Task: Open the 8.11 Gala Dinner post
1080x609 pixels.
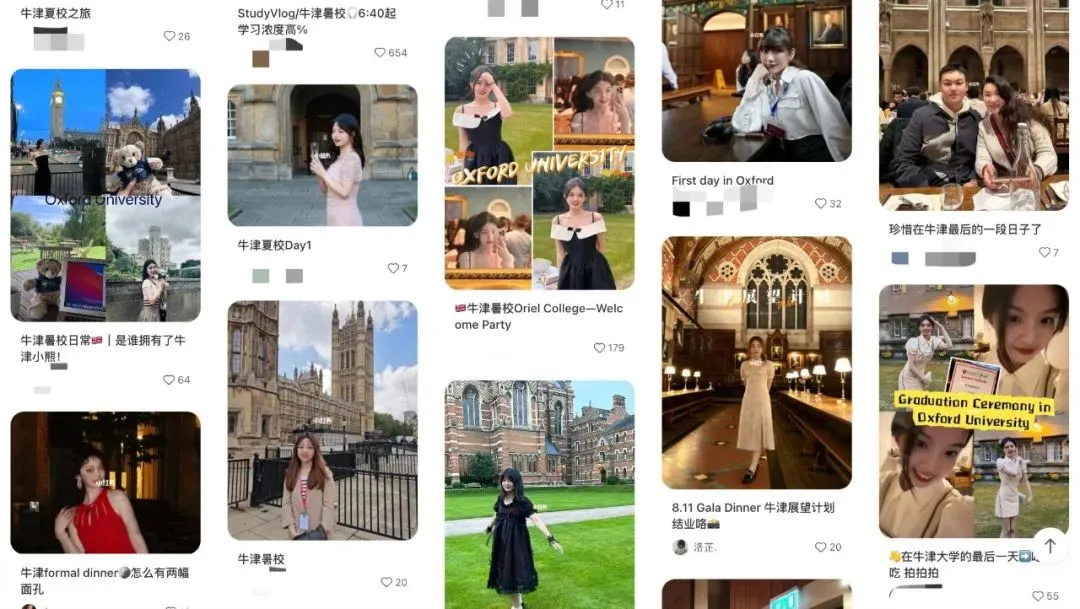Action: click(756, 362)
